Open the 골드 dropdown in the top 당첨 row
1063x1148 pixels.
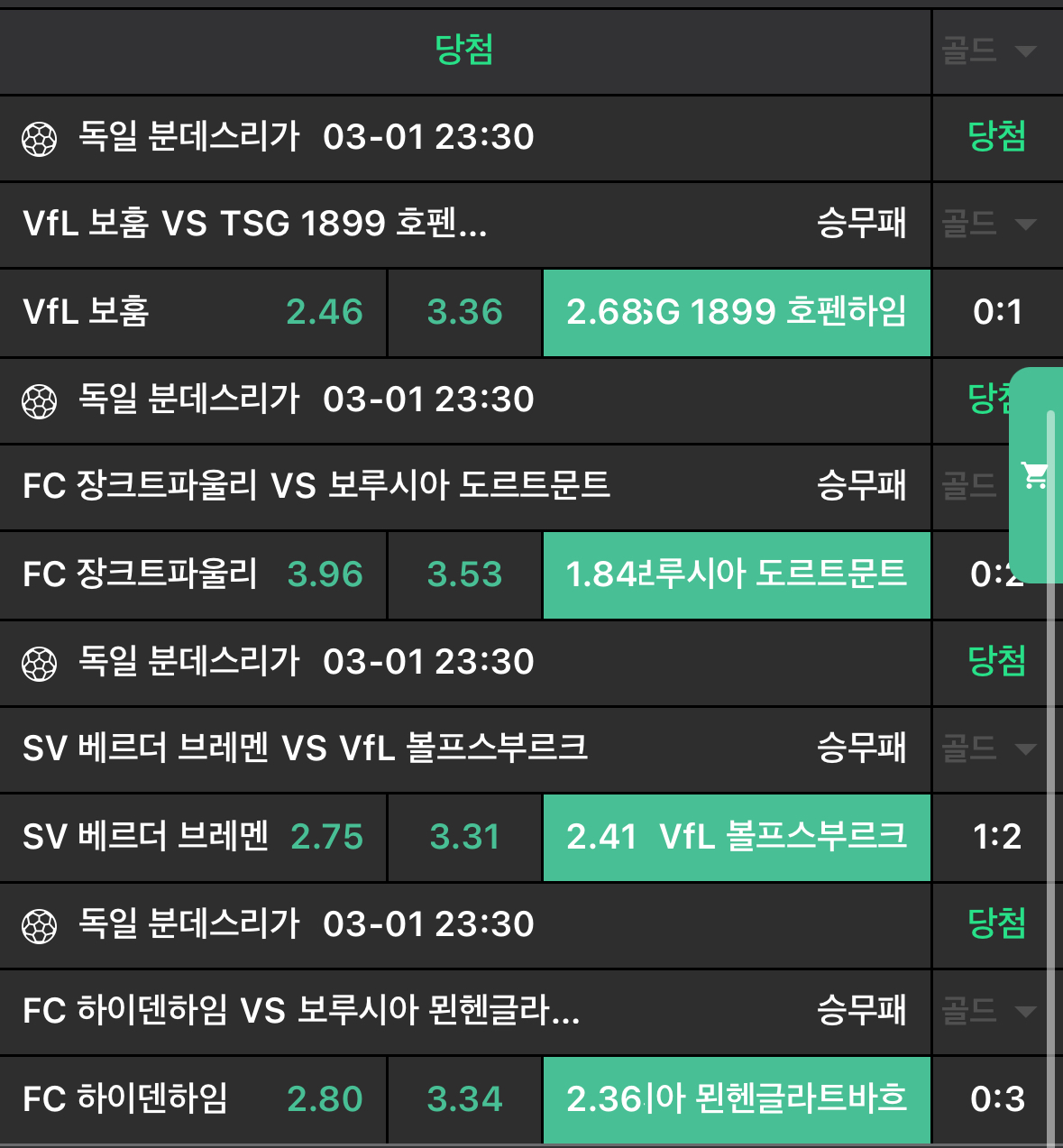988,51
